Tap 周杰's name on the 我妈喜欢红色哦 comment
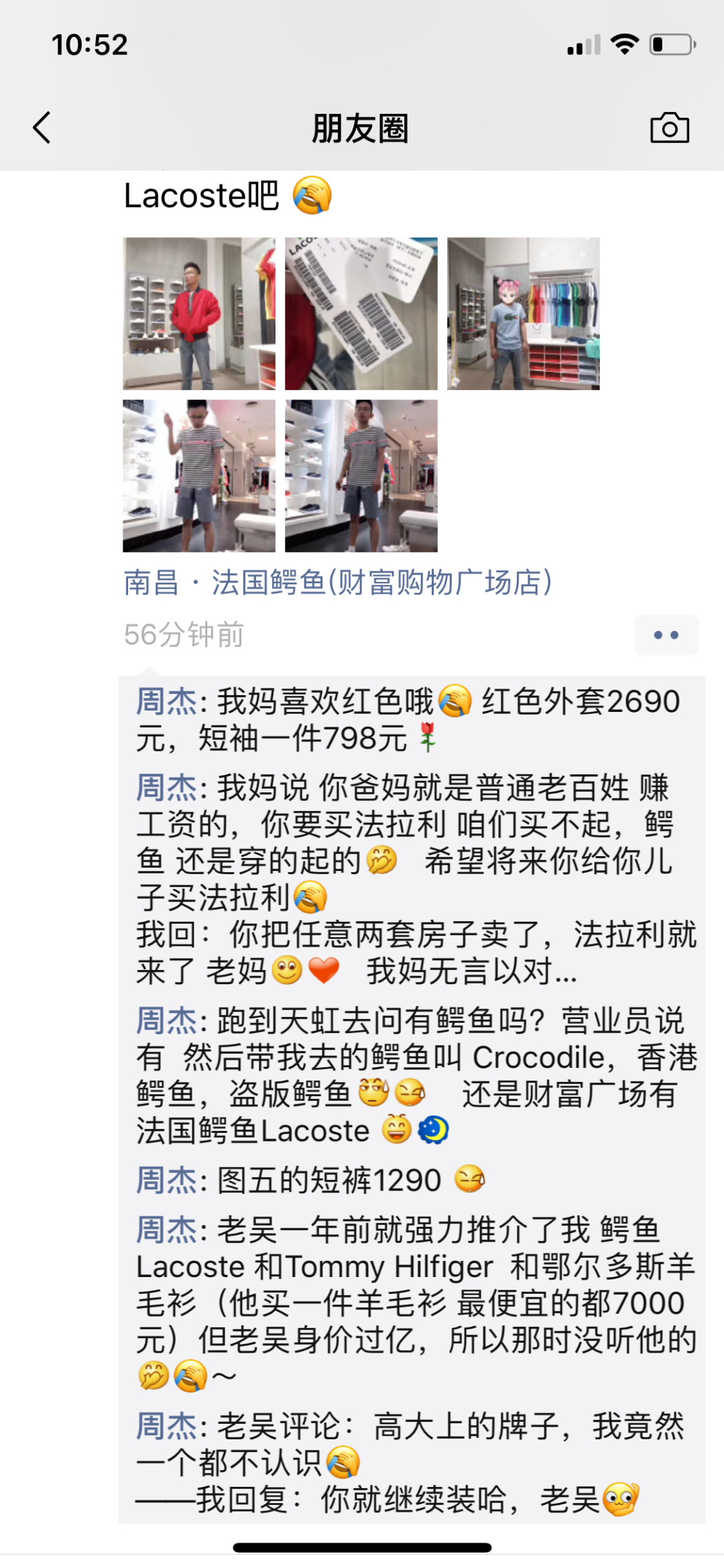Screen dimensions: 724x1568 point(166,702)
